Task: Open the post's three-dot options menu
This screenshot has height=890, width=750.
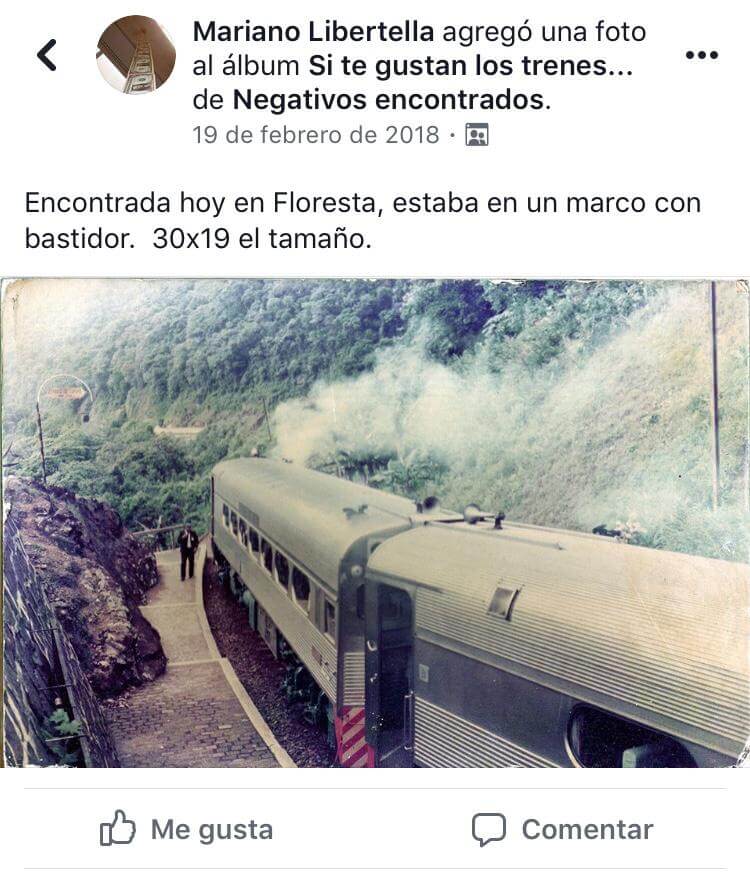Action: coord(701,56)
